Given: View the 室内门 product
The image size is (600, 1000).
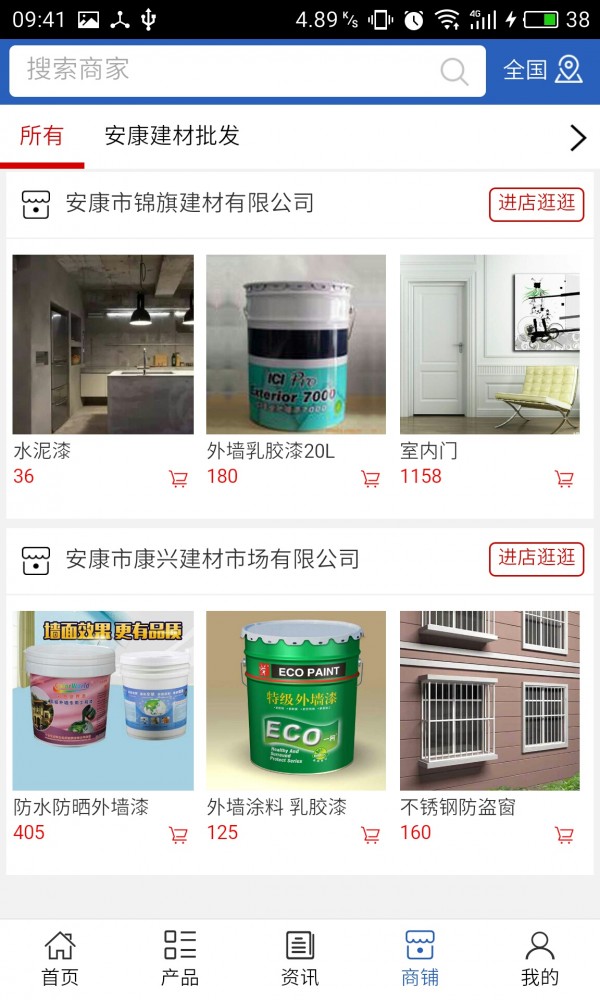Looking at the screenshot, I should (x=490, y=345).
